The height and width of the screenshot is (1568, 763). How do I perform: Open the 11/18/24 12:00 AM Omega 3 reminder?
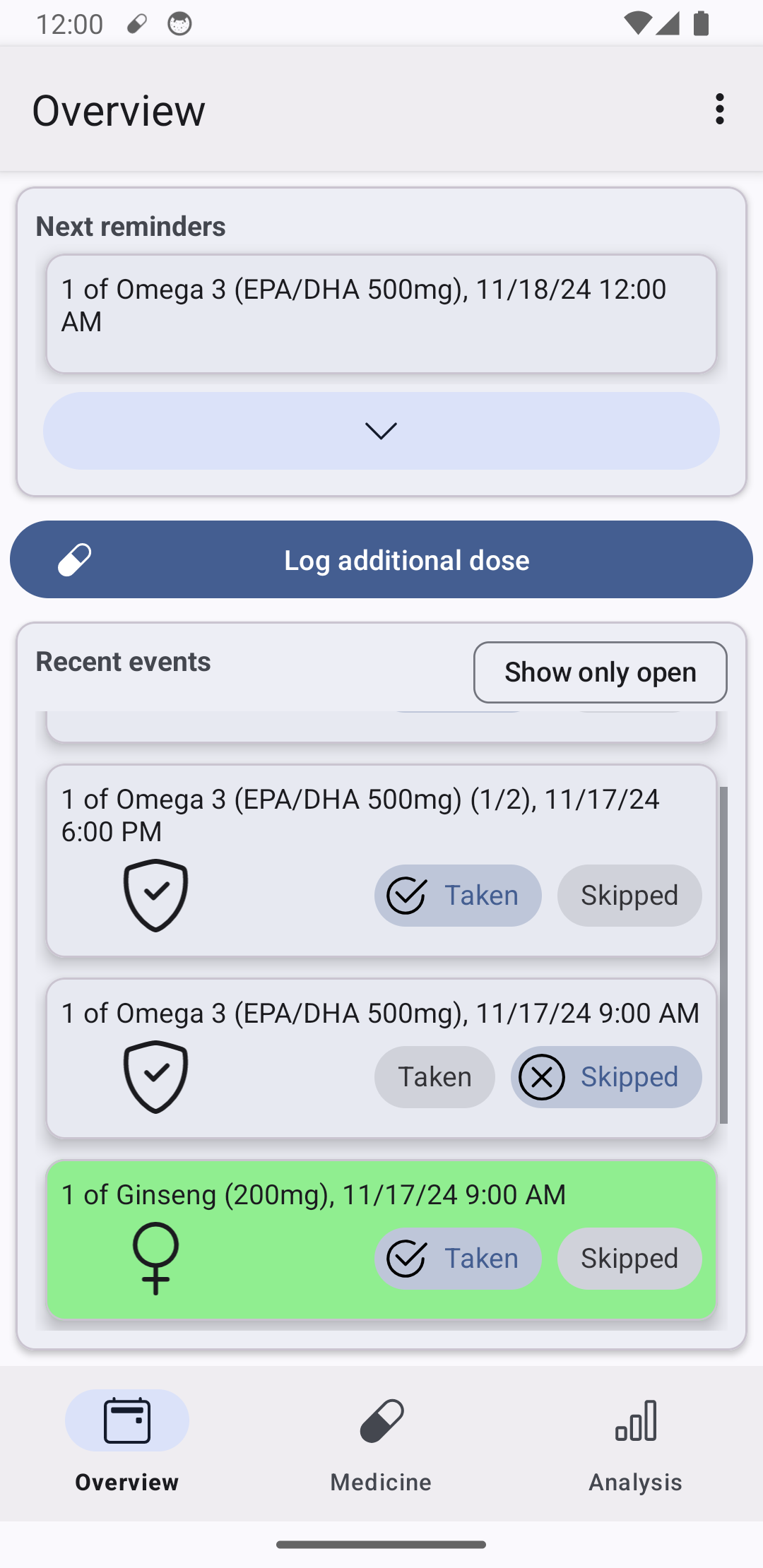[x=381, y=314]
